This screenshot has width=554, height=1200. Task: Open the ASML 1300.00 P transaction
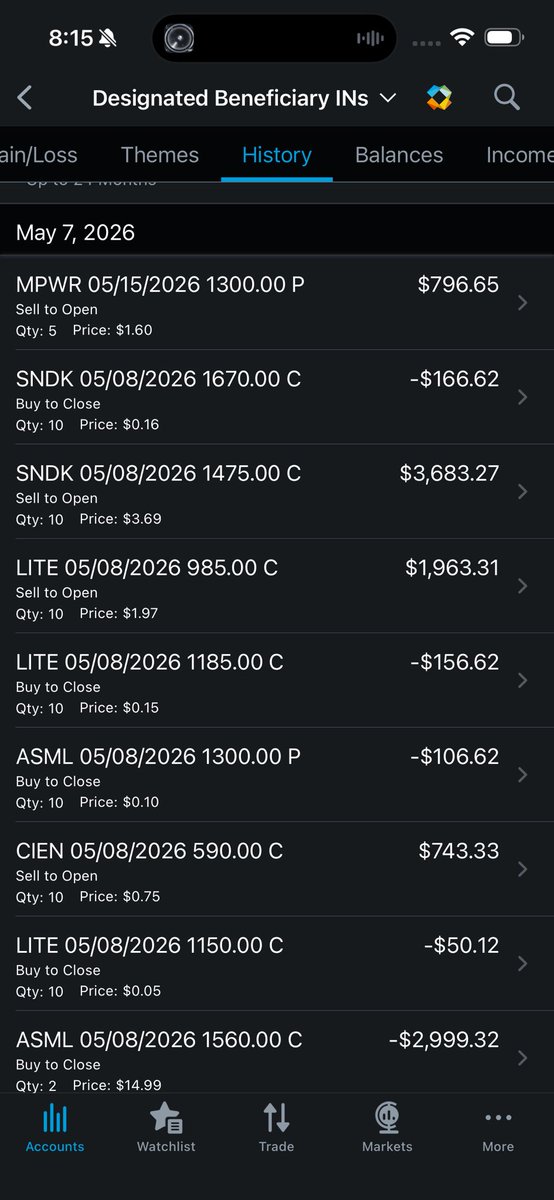[x=277, y=775]
